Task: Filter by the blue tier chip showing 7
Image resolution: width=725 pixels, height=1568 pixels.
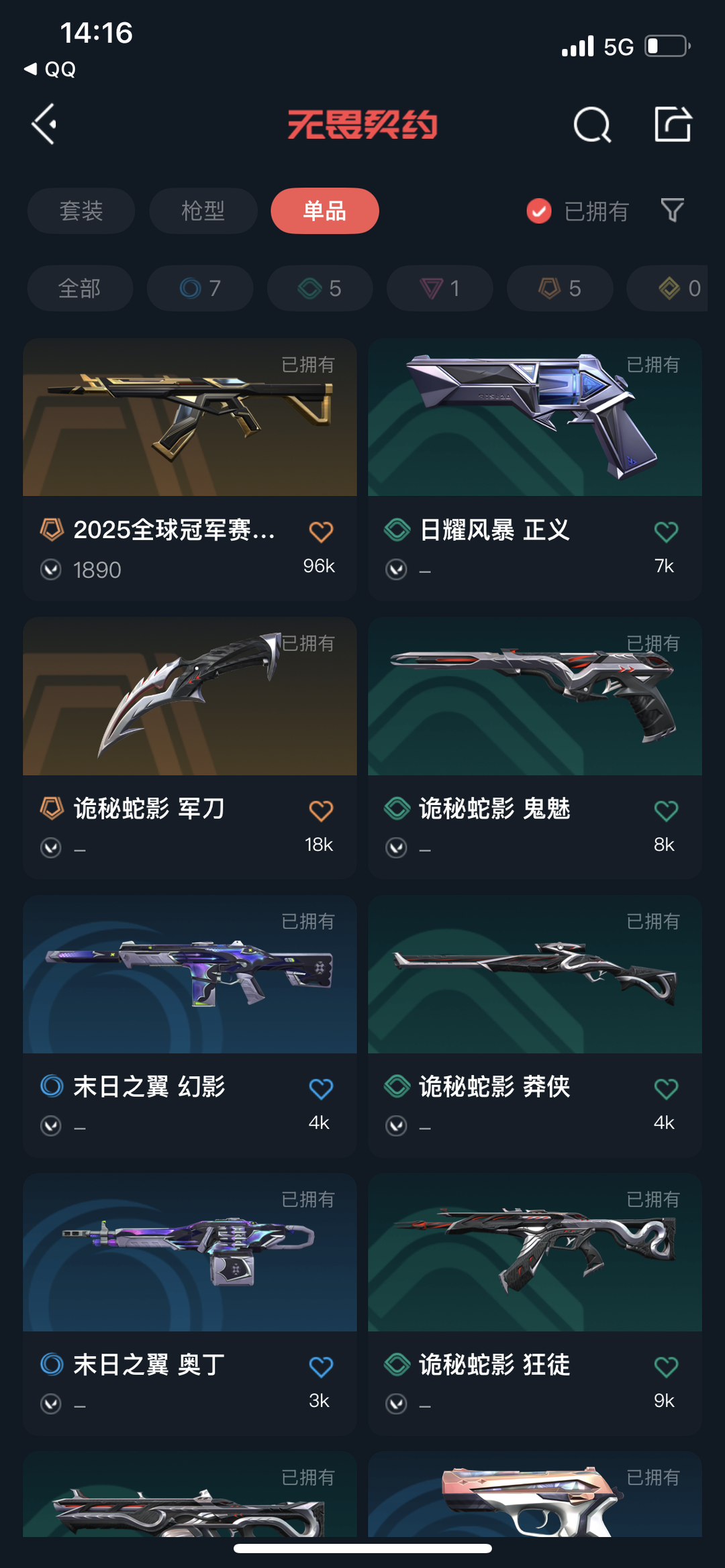Action: (200, 289)
